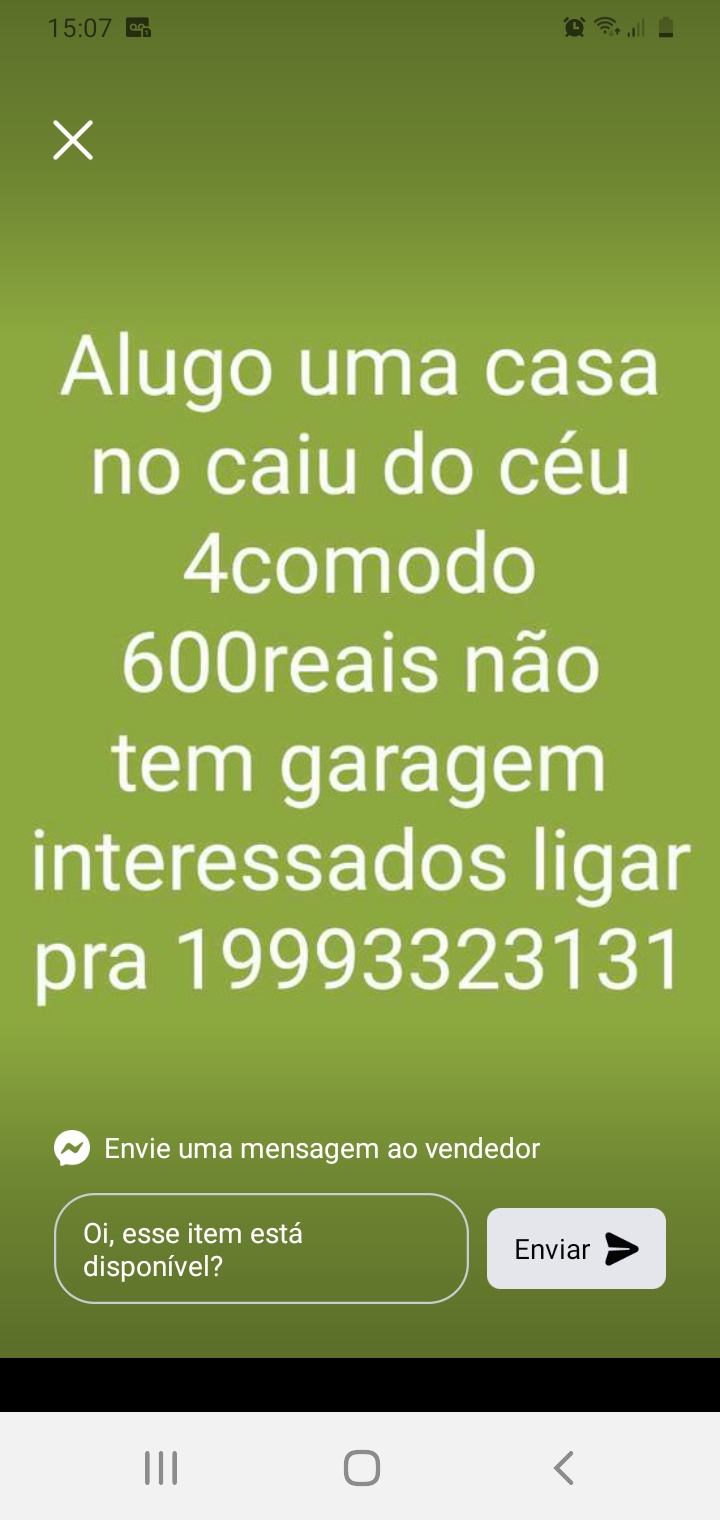Image resolution: width=720 pixels, height=1520 pixels.
Task: Go back using the system back button
Action: click(563, 1468)
